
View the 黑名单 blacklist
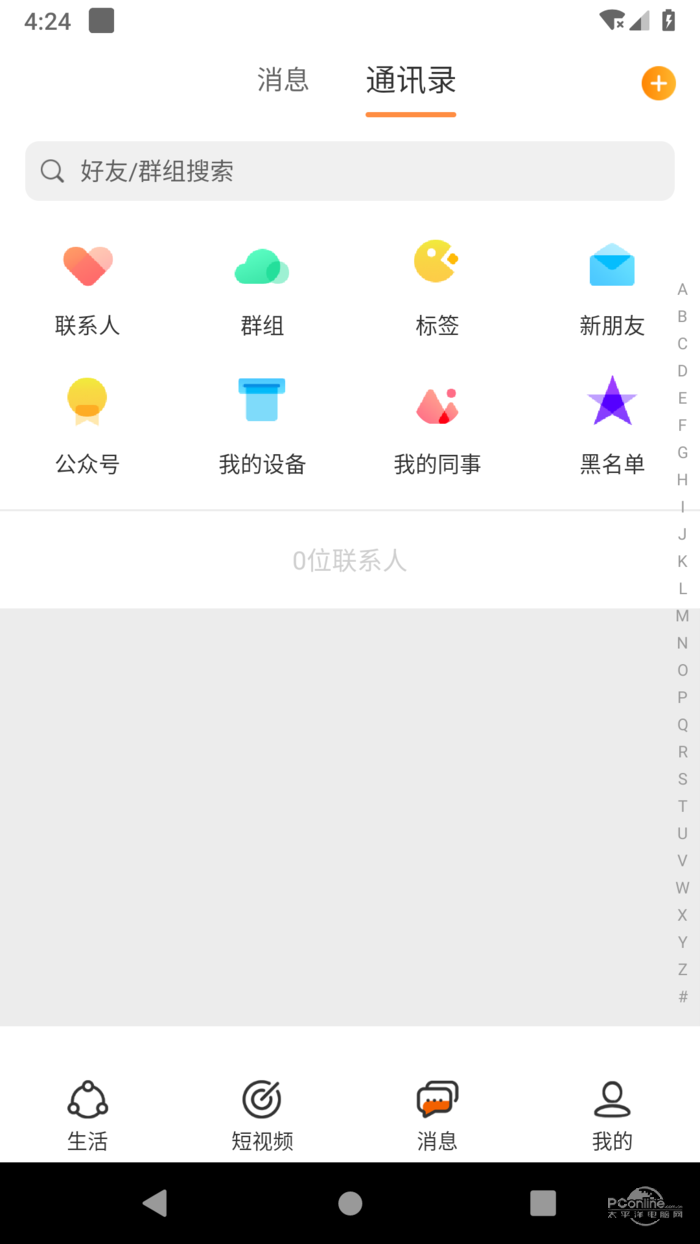click(x=612, y=426)
